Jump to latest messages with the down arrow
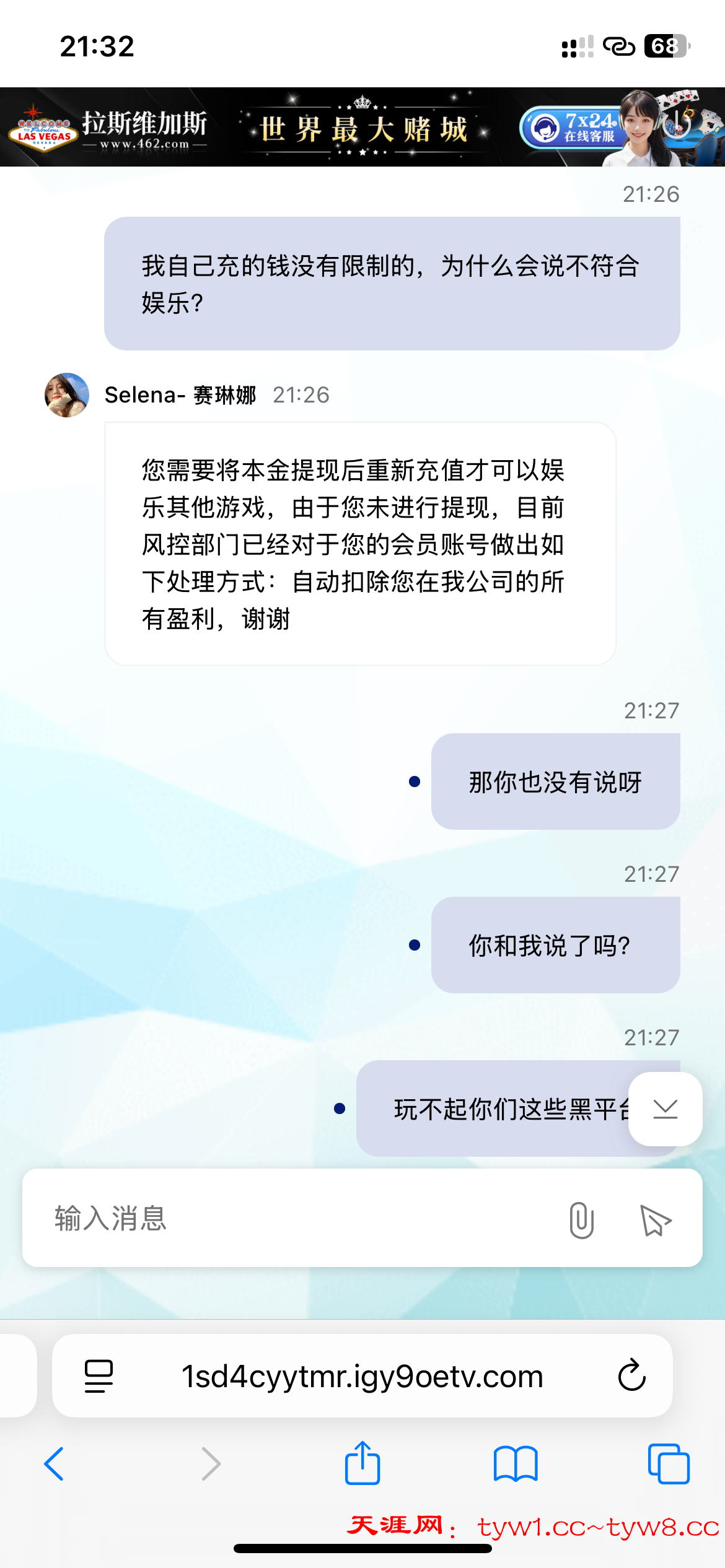Viewport: 725px width, 1568px height. pyautogui.click(x=665, y=1109)
